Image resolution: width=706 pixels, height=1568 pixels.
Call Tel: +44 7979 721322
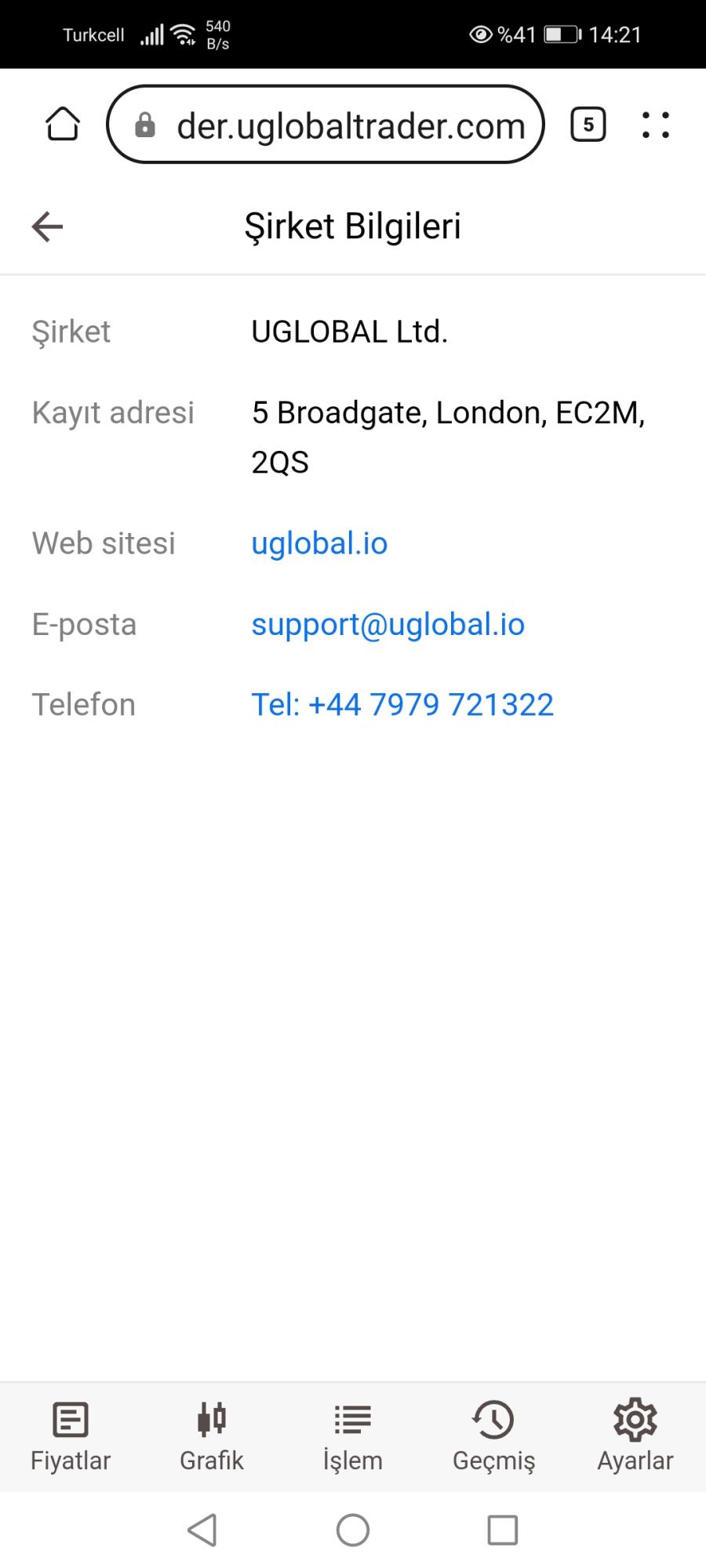[x=402, y=705]
